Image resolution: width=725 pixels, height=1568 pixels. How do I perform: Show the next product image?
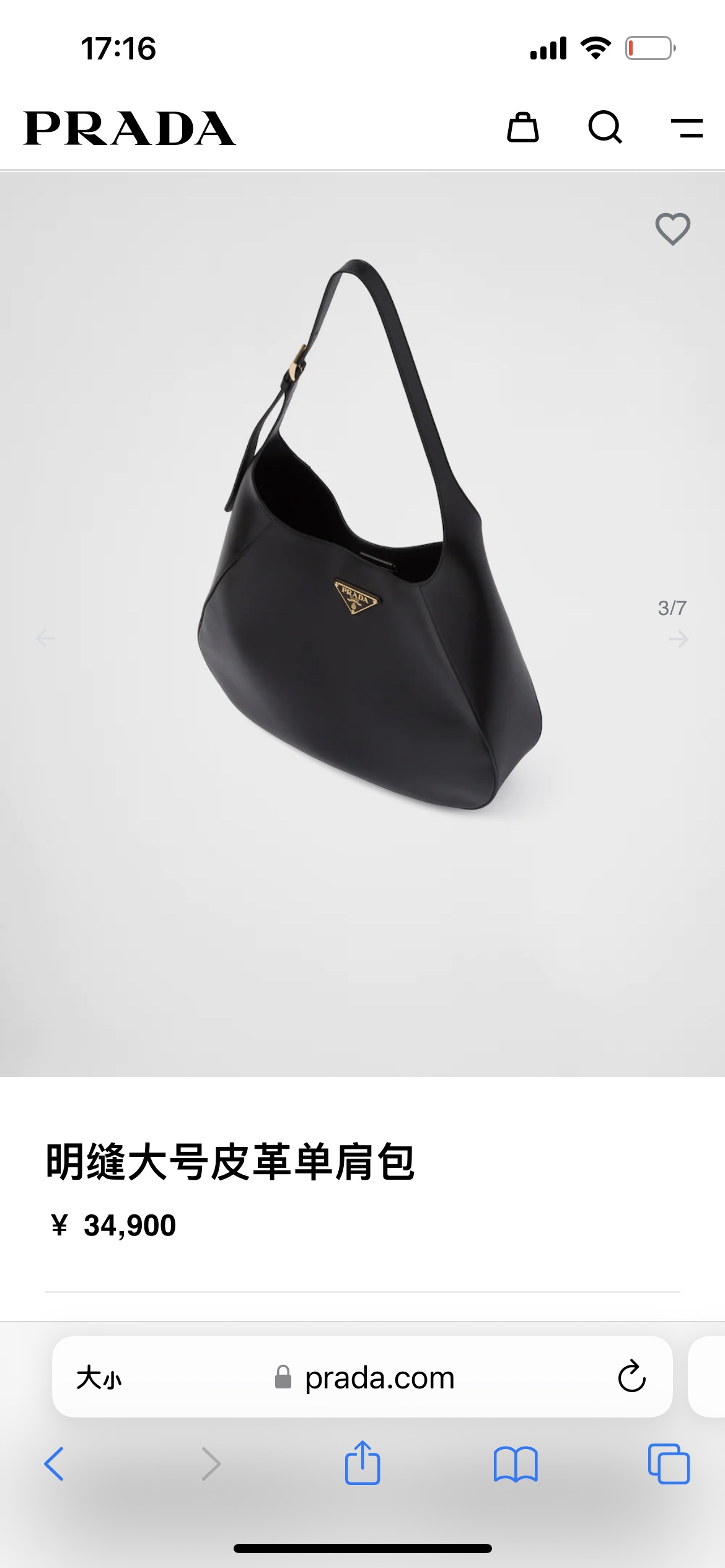coord(679,639)
